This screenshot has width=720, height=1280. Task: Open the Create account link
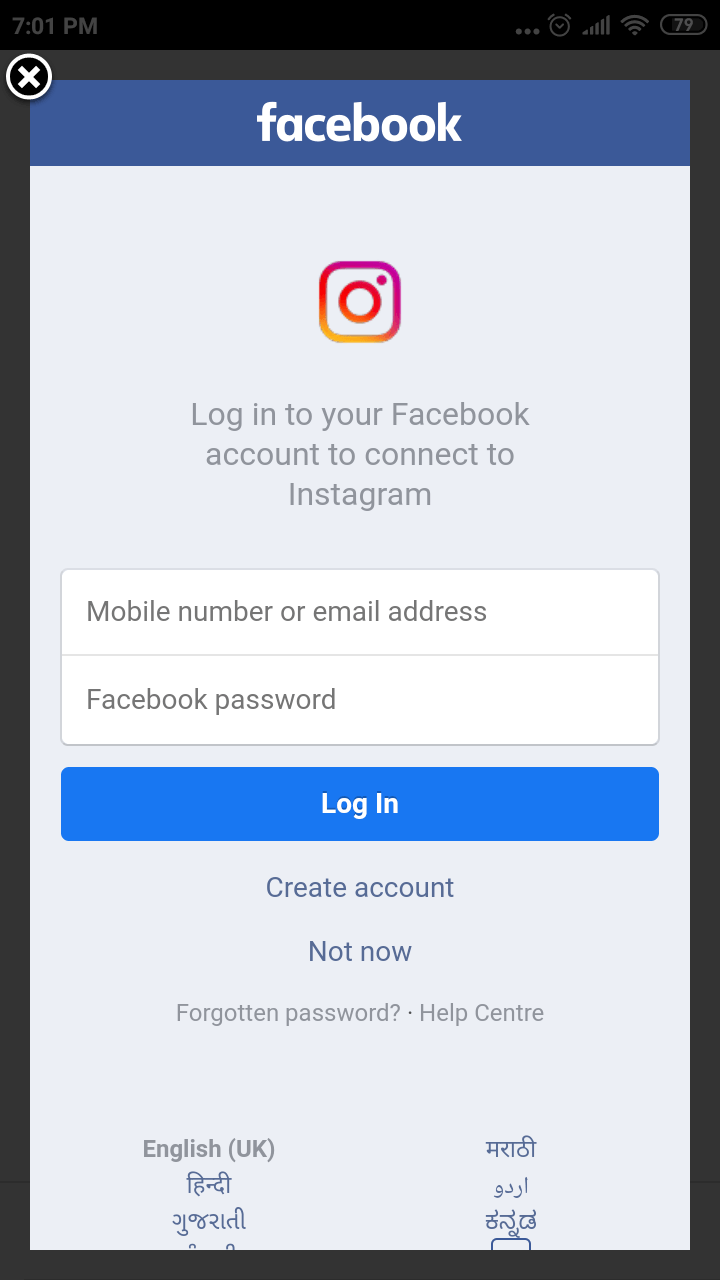coord(360,888)
